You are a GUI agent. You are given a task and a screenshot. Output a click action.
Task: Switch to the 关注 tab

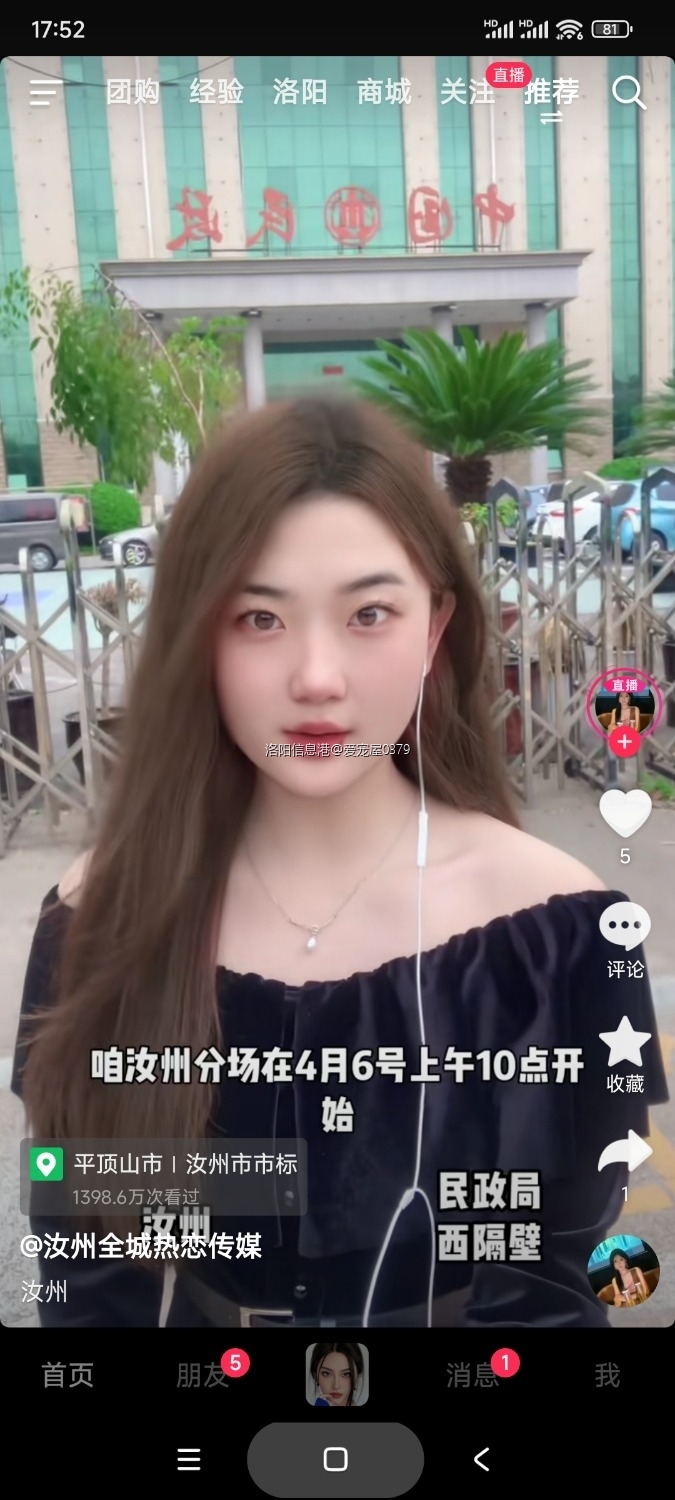coord(468,93)
